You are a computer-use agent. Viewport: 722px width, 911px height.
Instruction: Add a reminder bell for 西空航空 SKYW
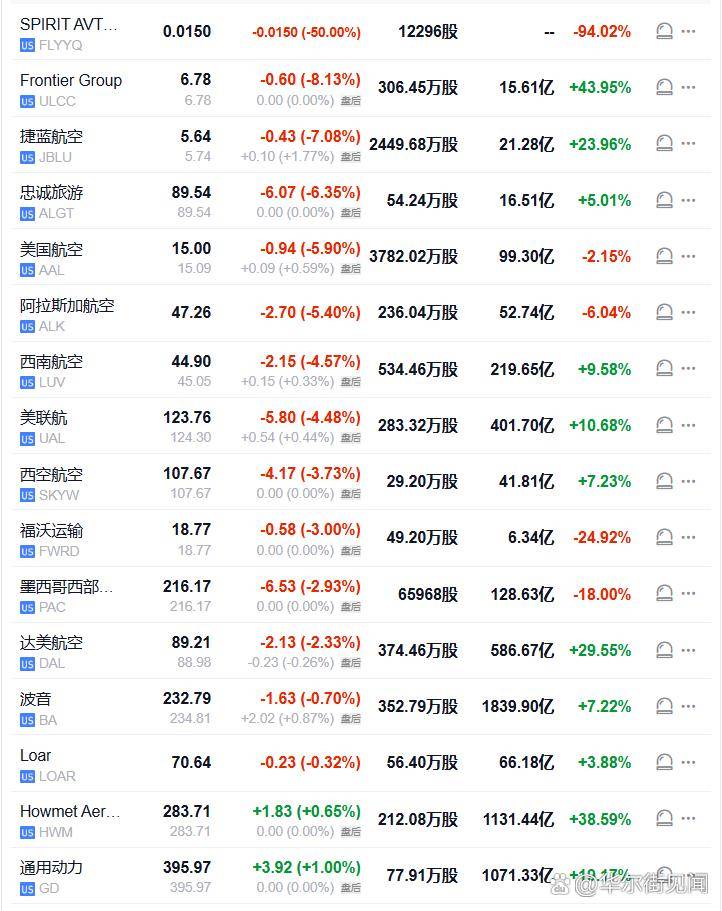pyautogui.click(x=664, y=481)
